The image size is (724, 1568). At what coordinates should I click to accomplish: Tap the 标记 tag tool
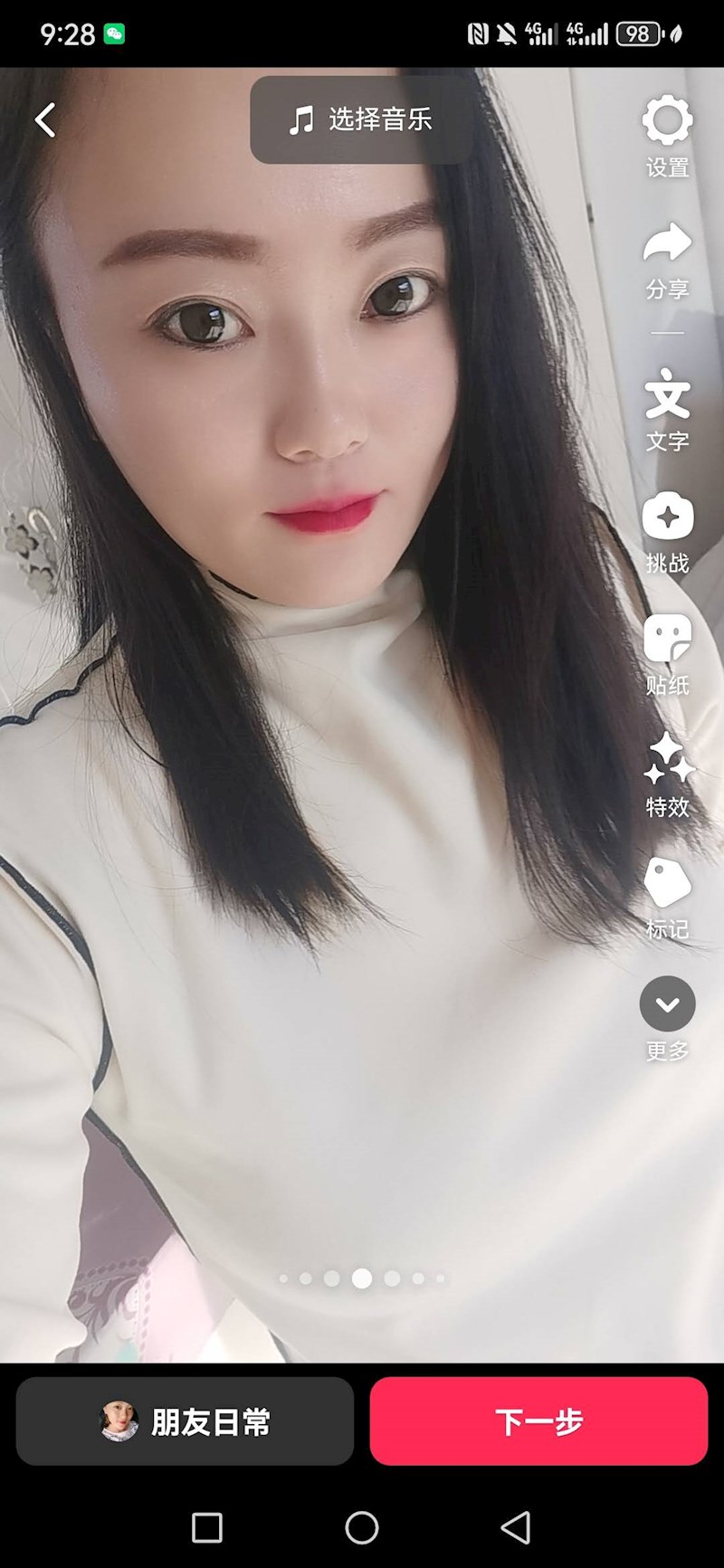(667, 898)
